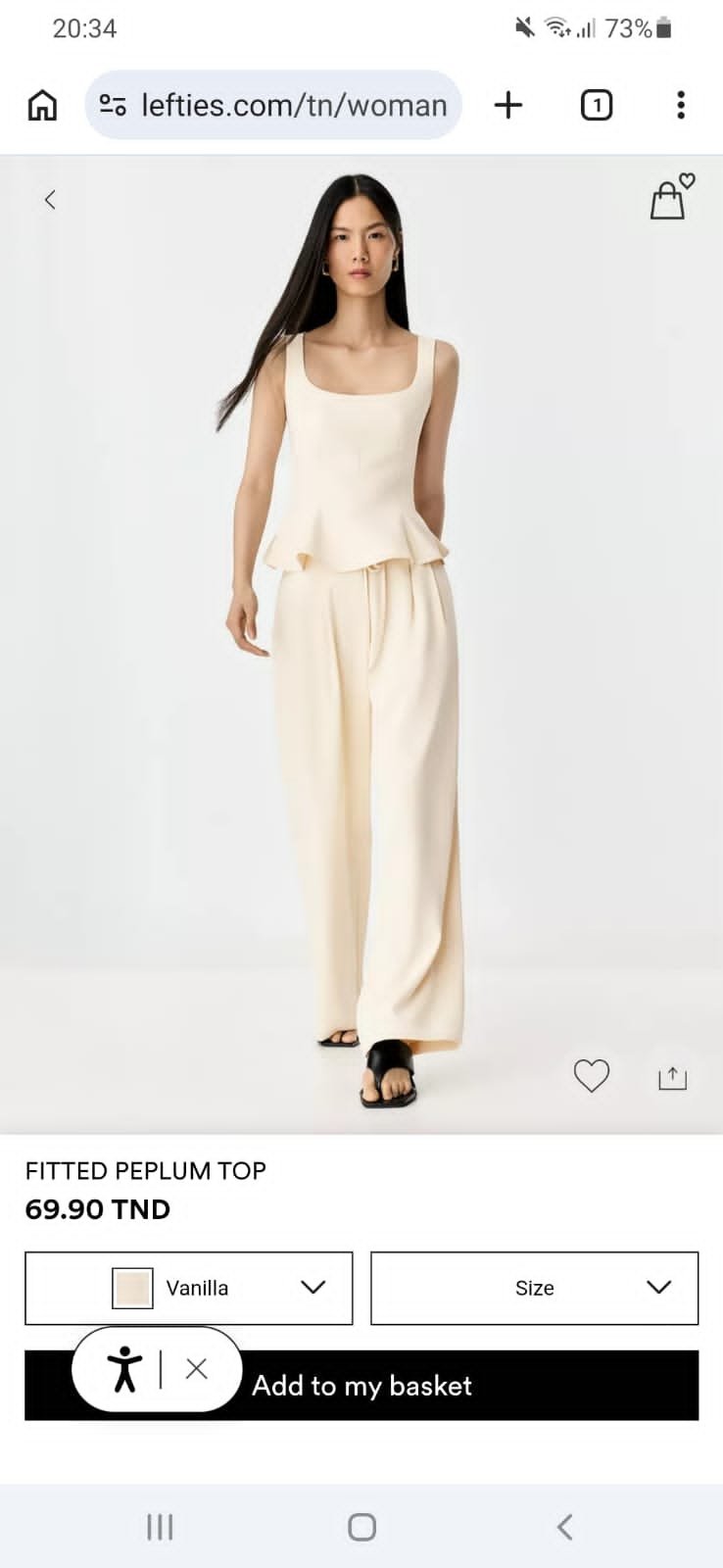
Task: Open the Size dropdown
Action: pos(534,1288)
